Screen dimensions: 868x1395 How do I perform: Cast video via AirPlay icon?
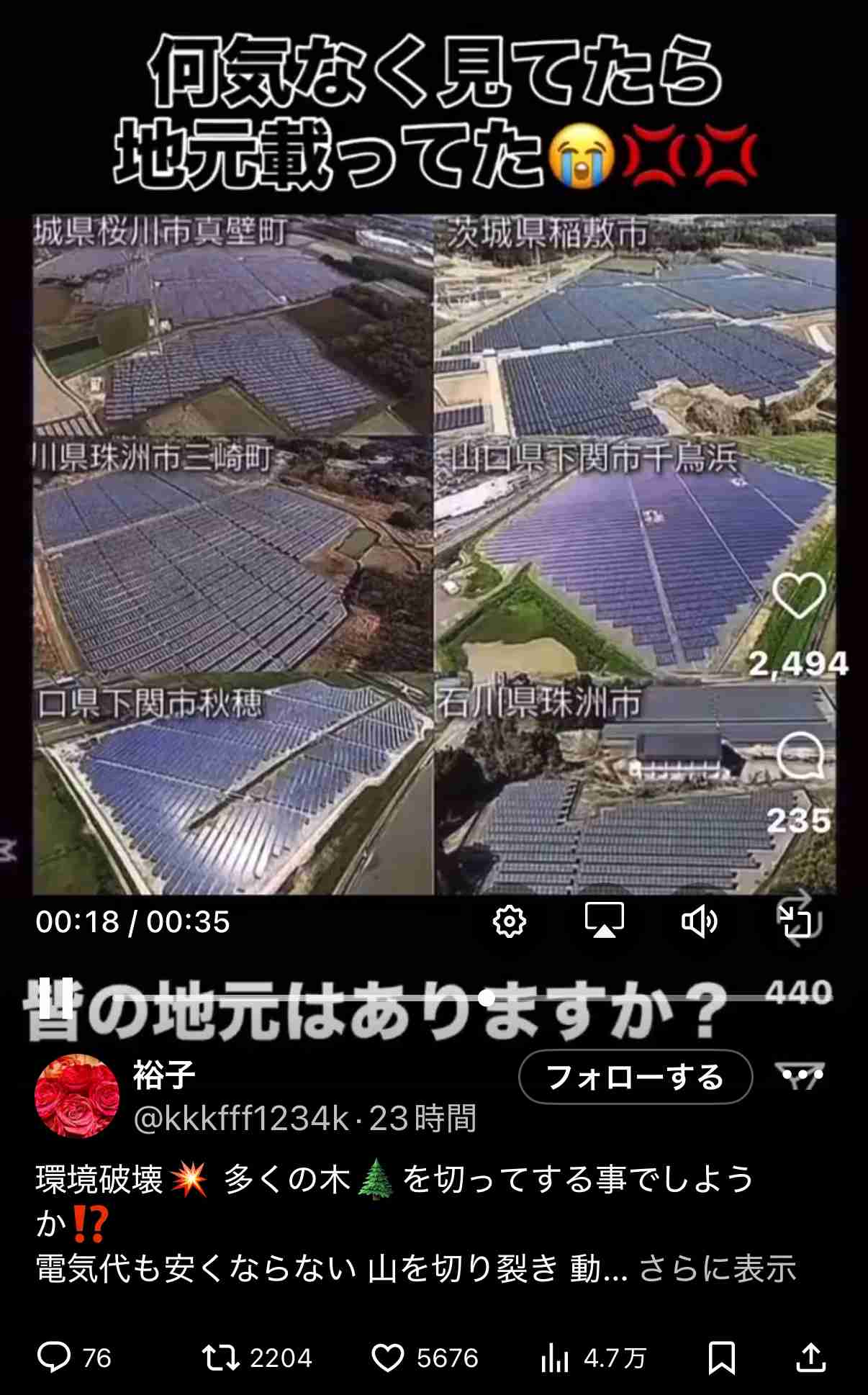click(604, 921)
